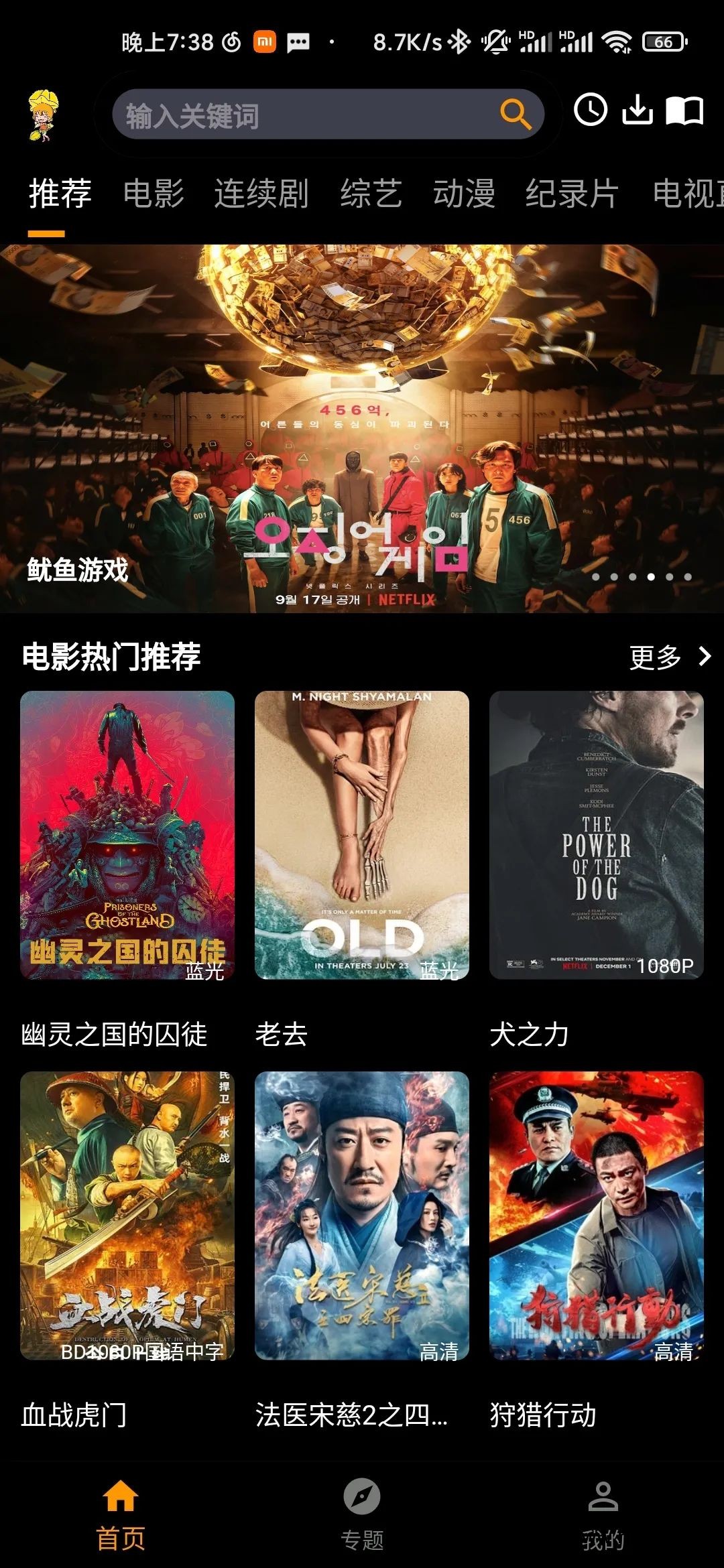Open the movie 血战虎门
This screenshot has width=724, height=1568.
tap(127, 1216)
